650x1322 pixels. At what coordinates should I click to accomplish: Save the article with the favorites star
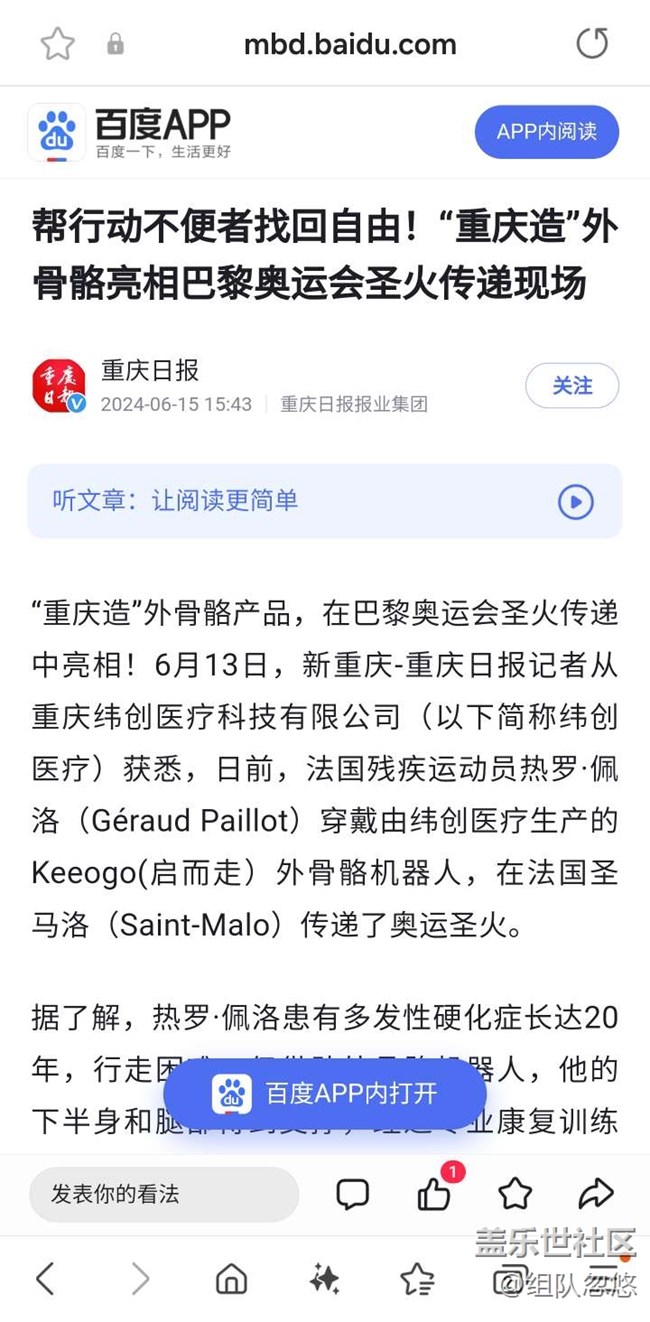coord(515,1193)
